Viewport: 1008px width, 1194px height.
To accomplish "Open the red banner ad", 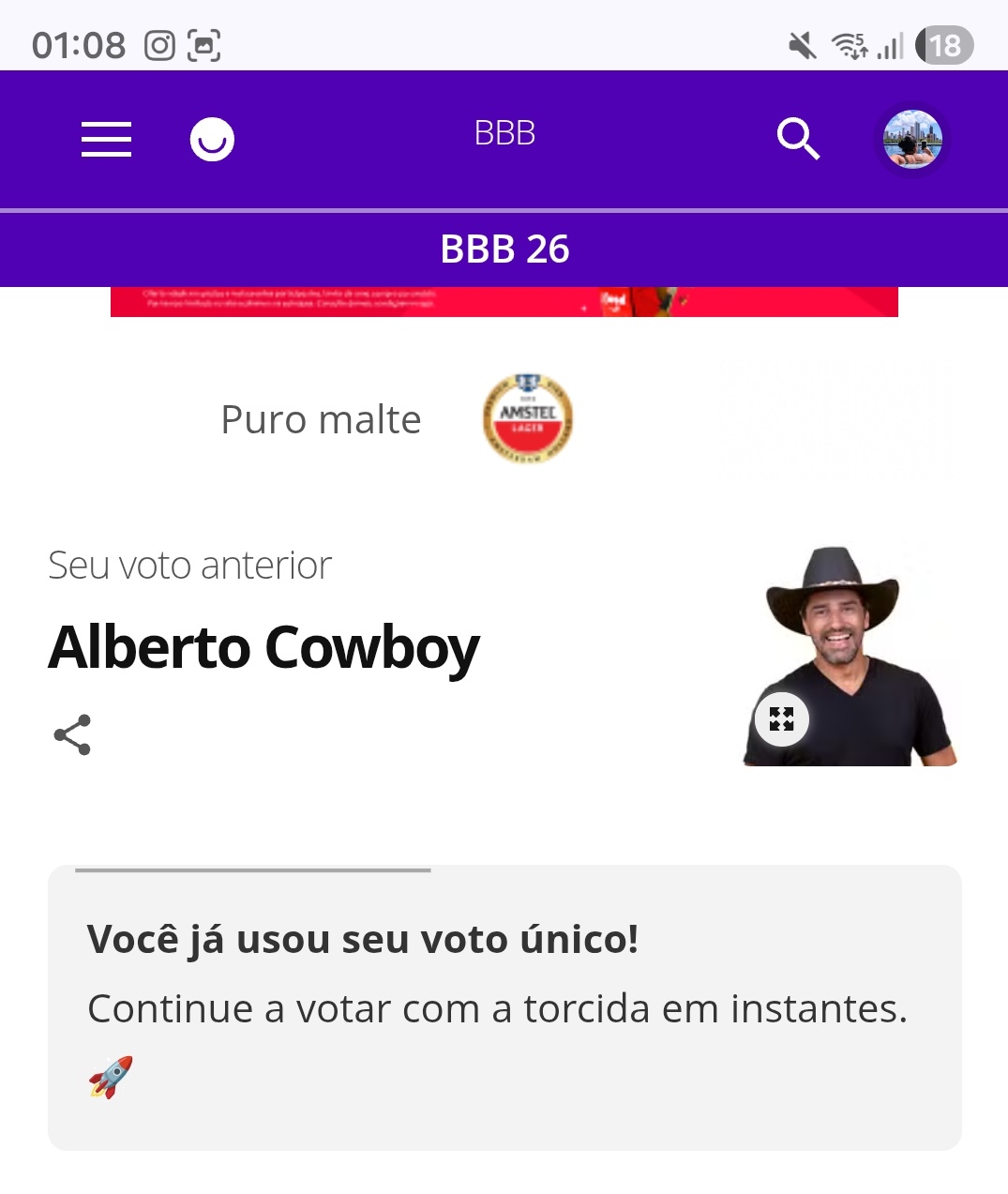I will pos(504,302).
